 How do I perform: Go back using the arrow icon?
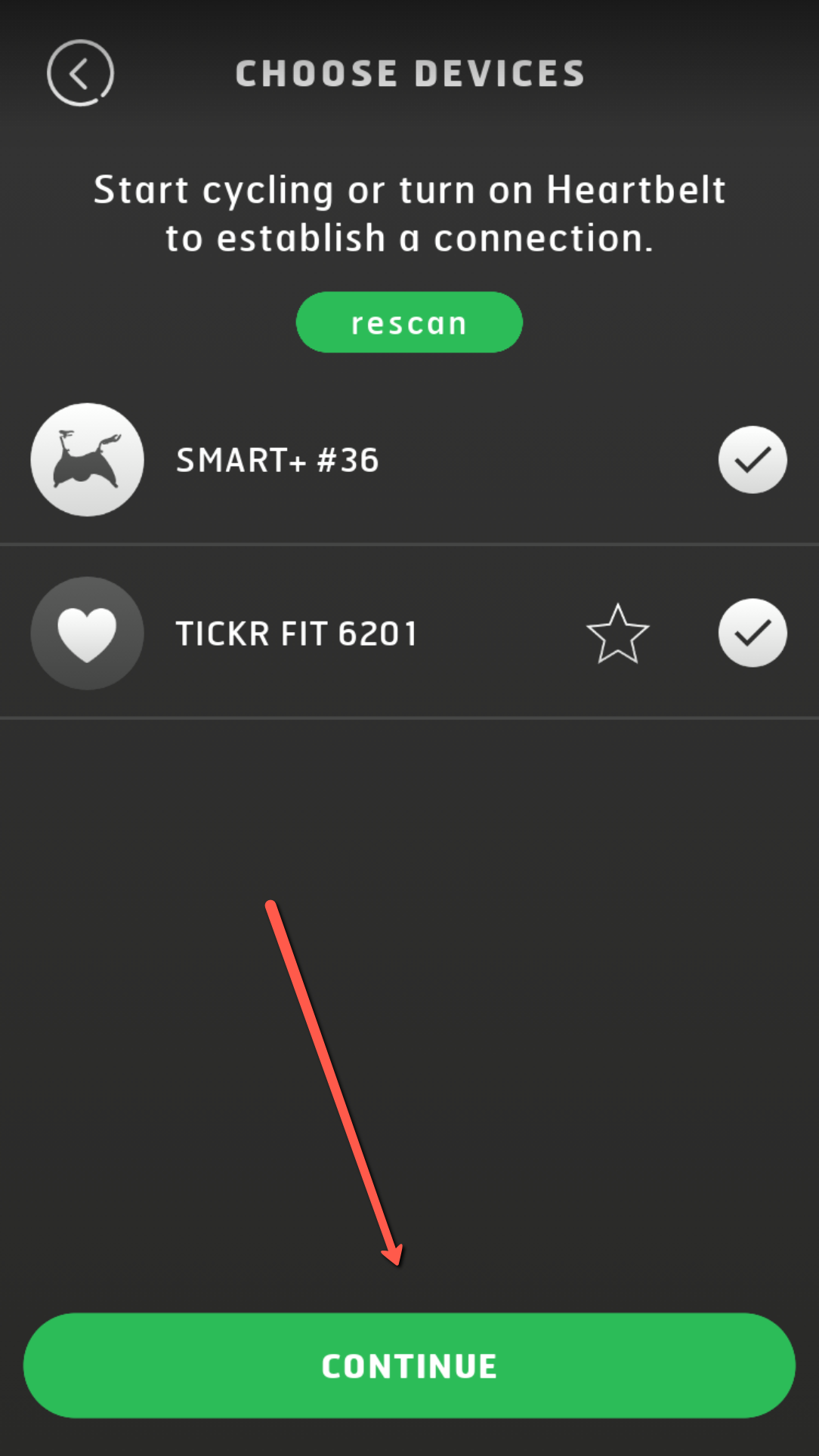80,73
